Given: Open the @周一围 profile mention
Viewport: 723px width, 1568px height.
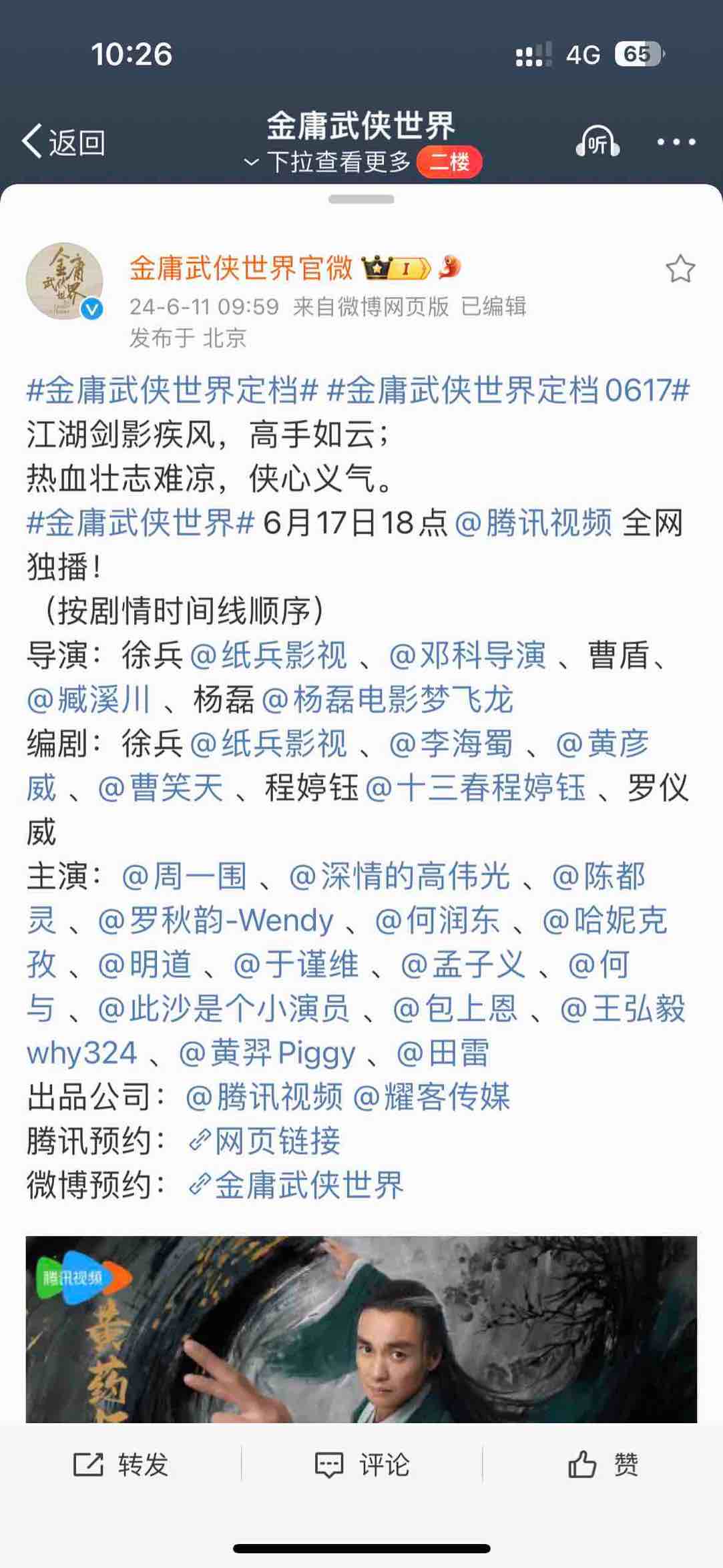Looking at the screenshot, I should (x=184, y=876).
